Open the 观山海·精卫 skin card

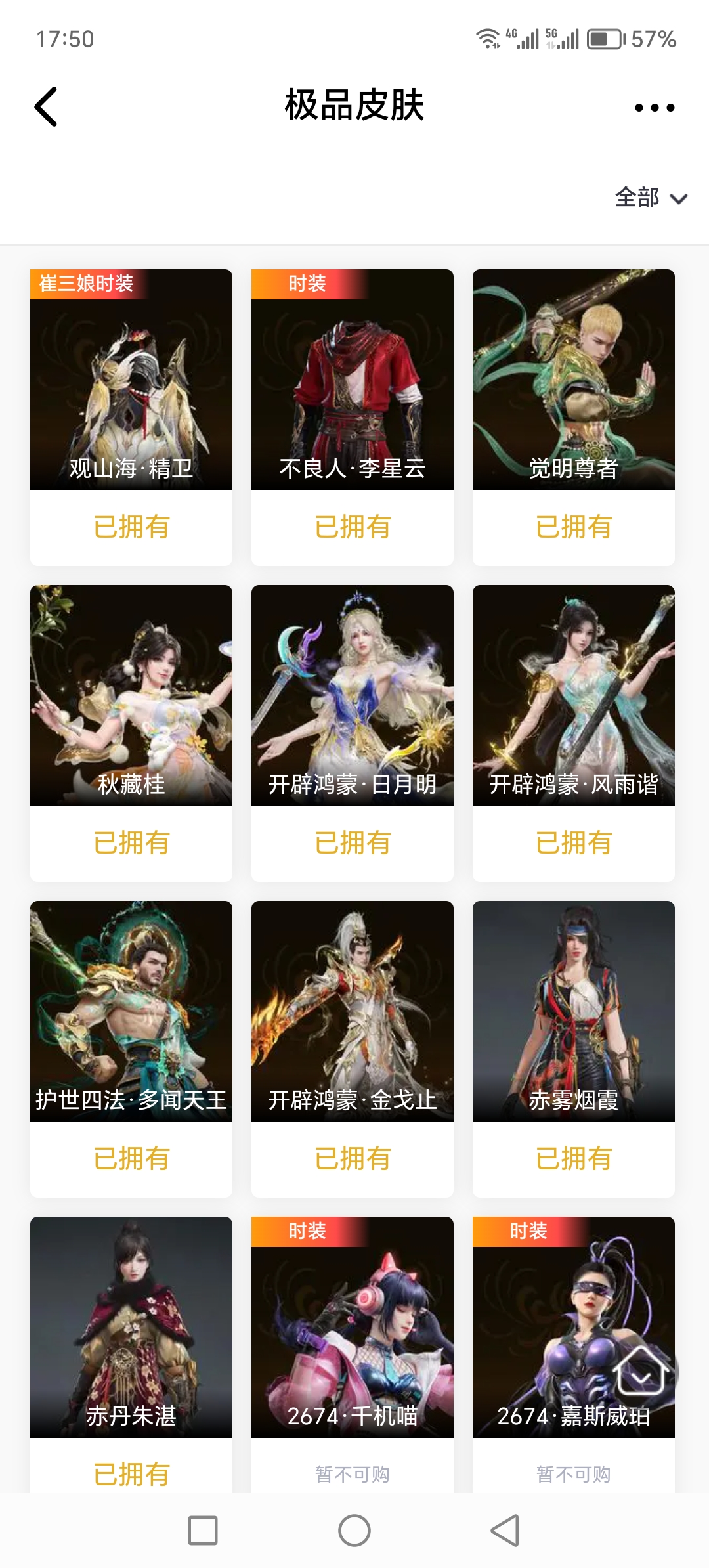131,380
